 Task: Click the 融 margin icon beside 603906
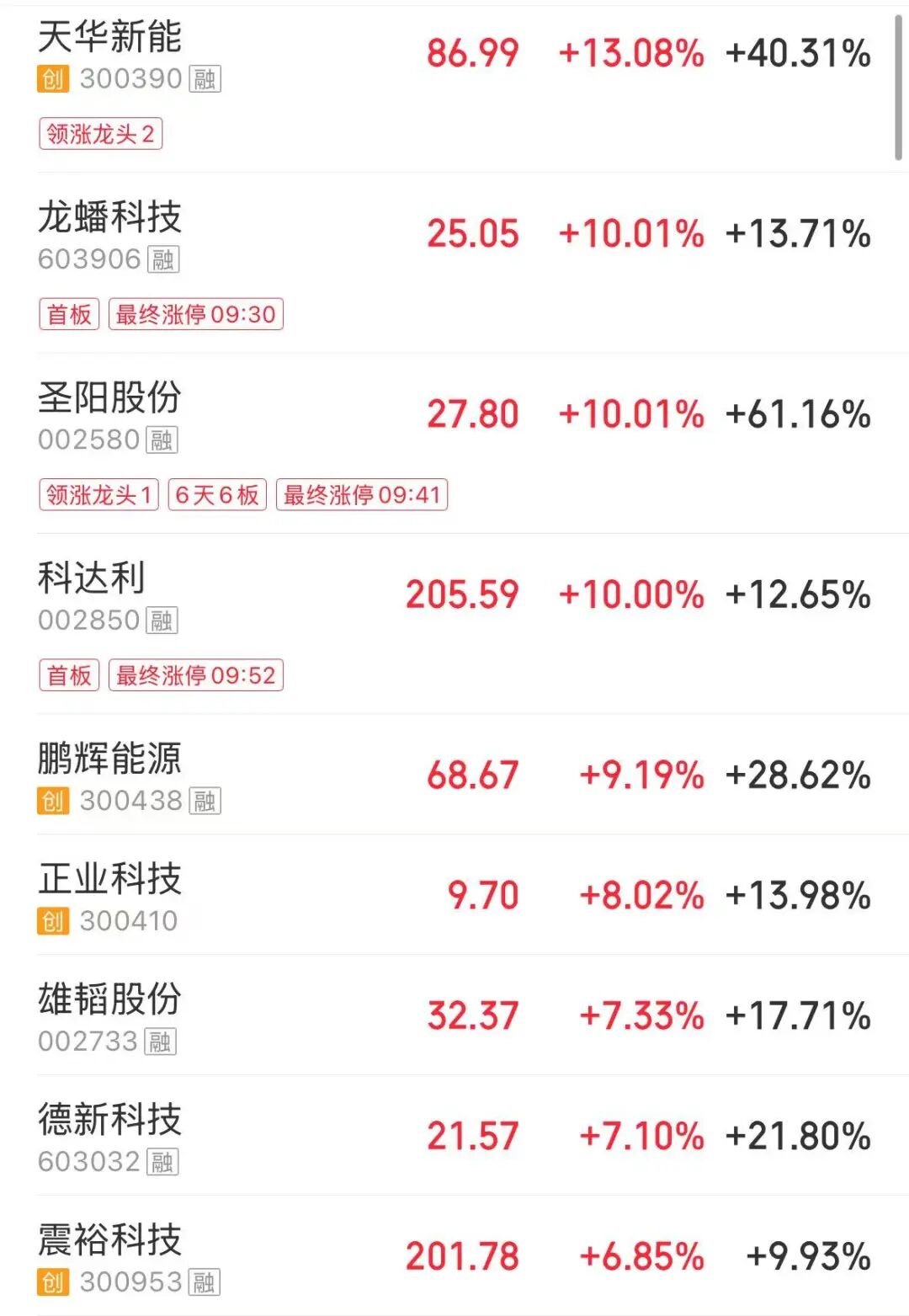[x=165, y=260]
